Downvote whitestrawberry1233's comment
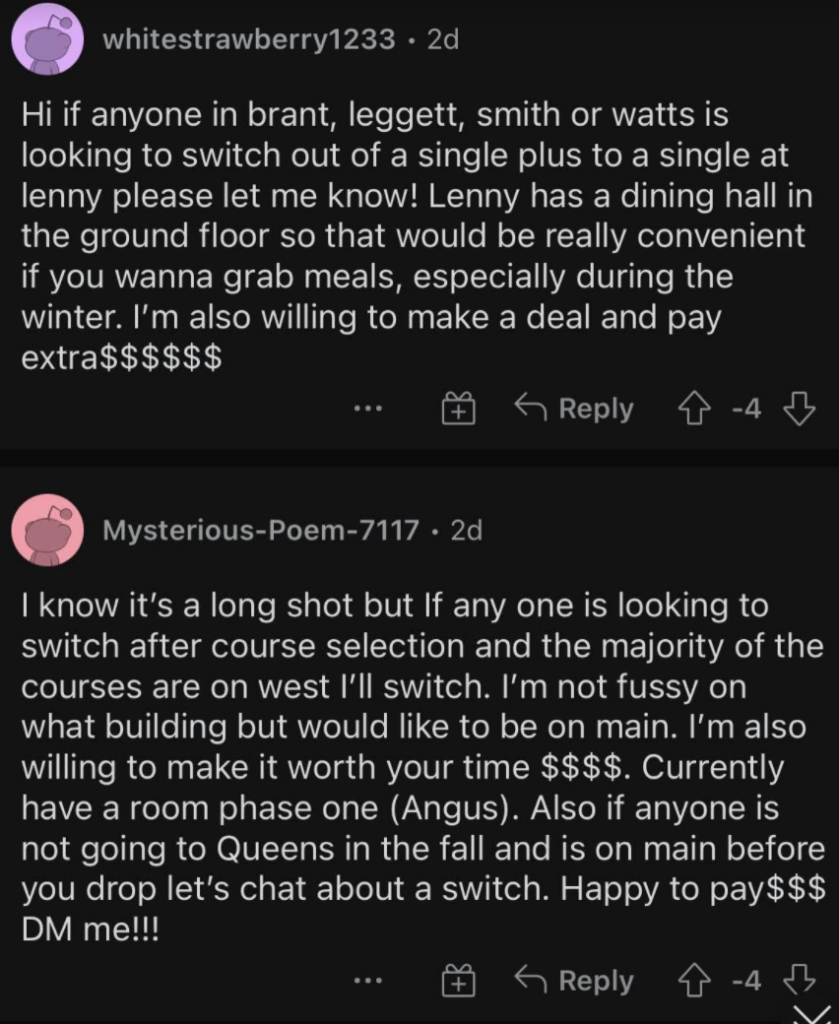This screenshot has height=1024, width=839. (x=797, y=409)
